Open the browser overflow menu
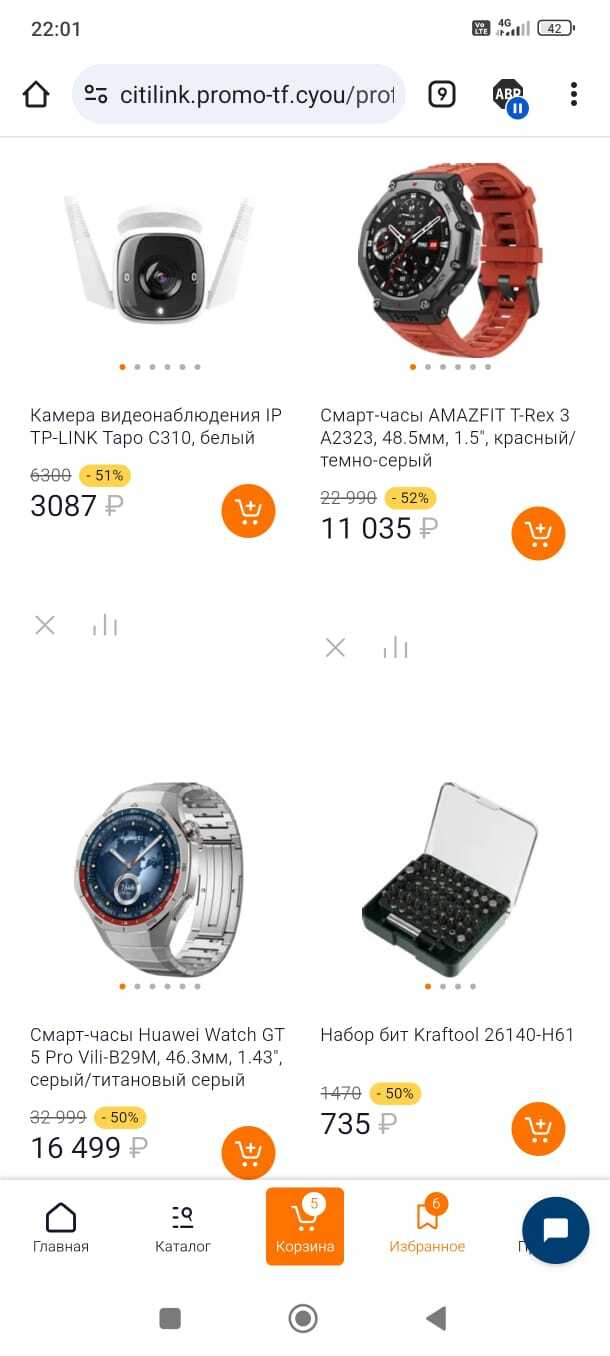This screenshot has height=1356, width=610. (x=573, y=95)
